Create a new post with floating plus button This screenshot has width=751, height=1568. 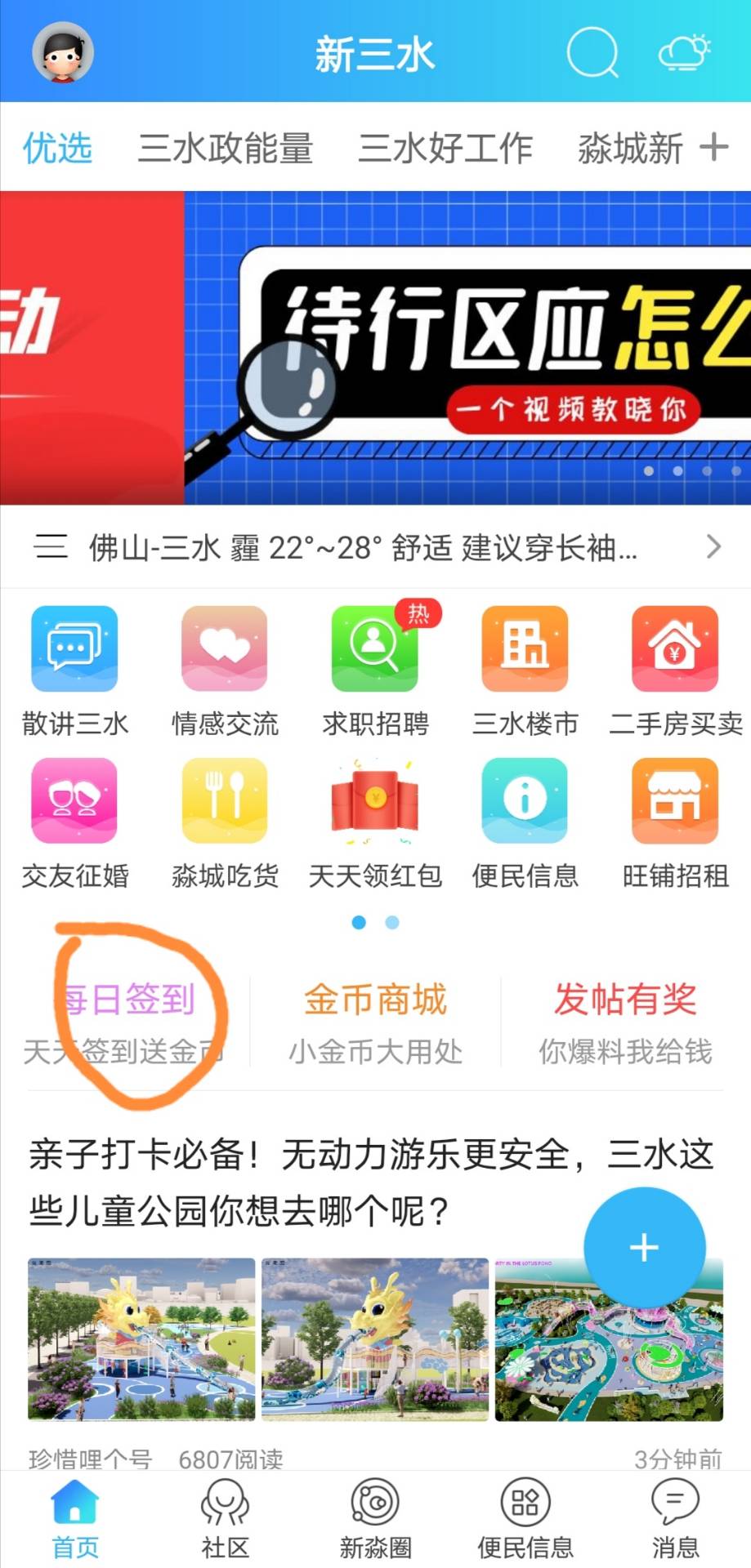click(644, 1247)
